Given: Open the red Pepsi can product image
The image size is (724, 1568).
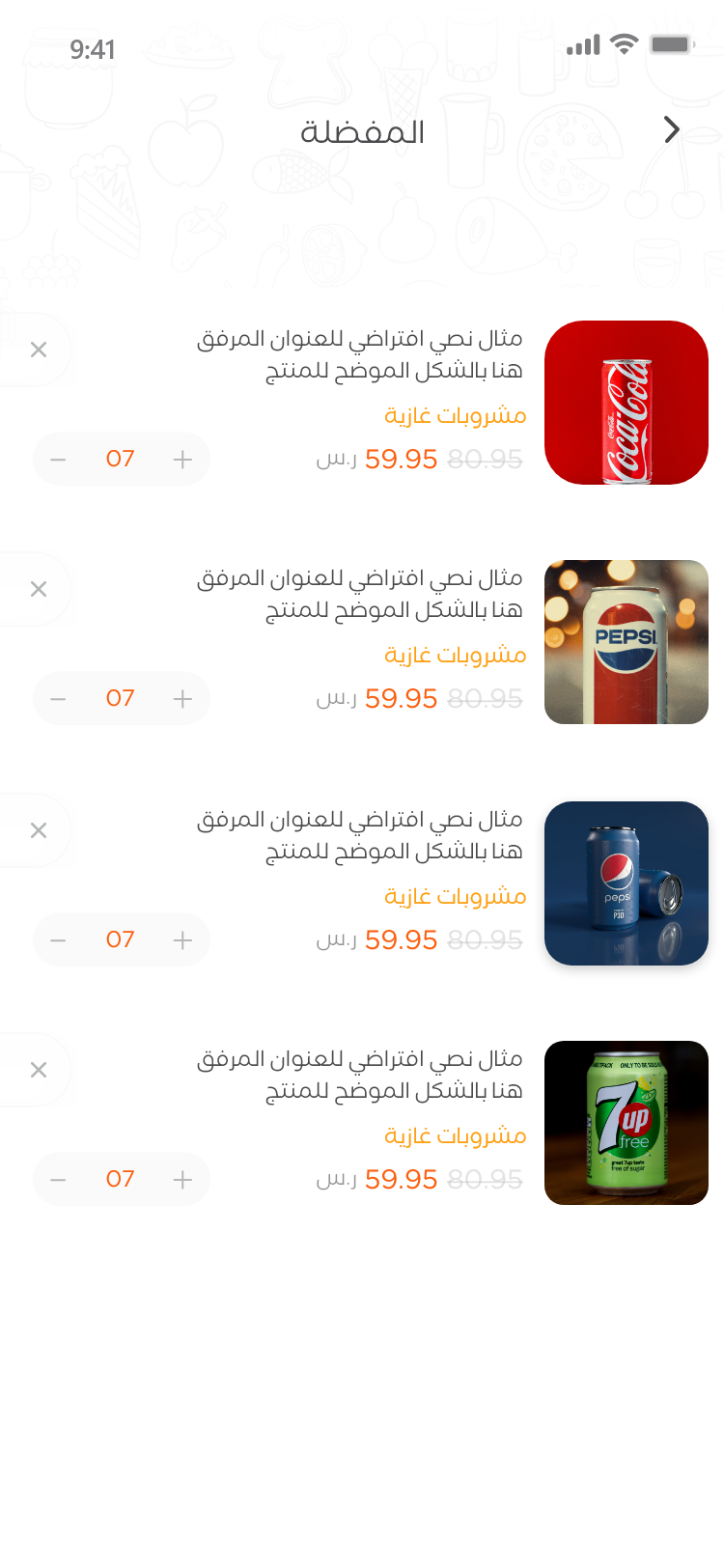Looking at the screenshot, I should [x=627, y=642].
